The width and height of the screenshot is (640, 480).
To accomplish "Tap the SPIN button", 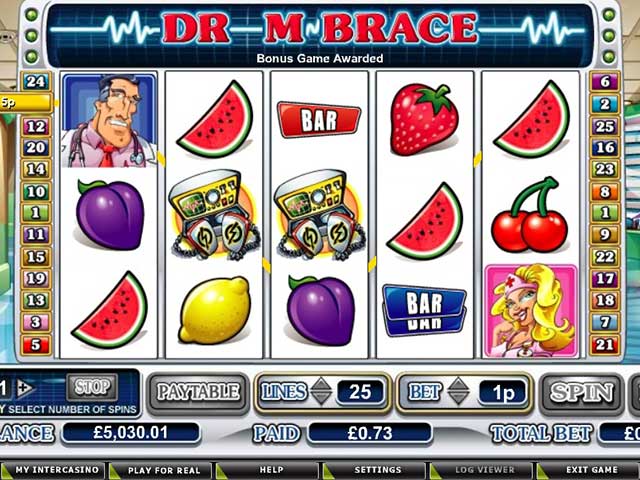I will (583, 391).
